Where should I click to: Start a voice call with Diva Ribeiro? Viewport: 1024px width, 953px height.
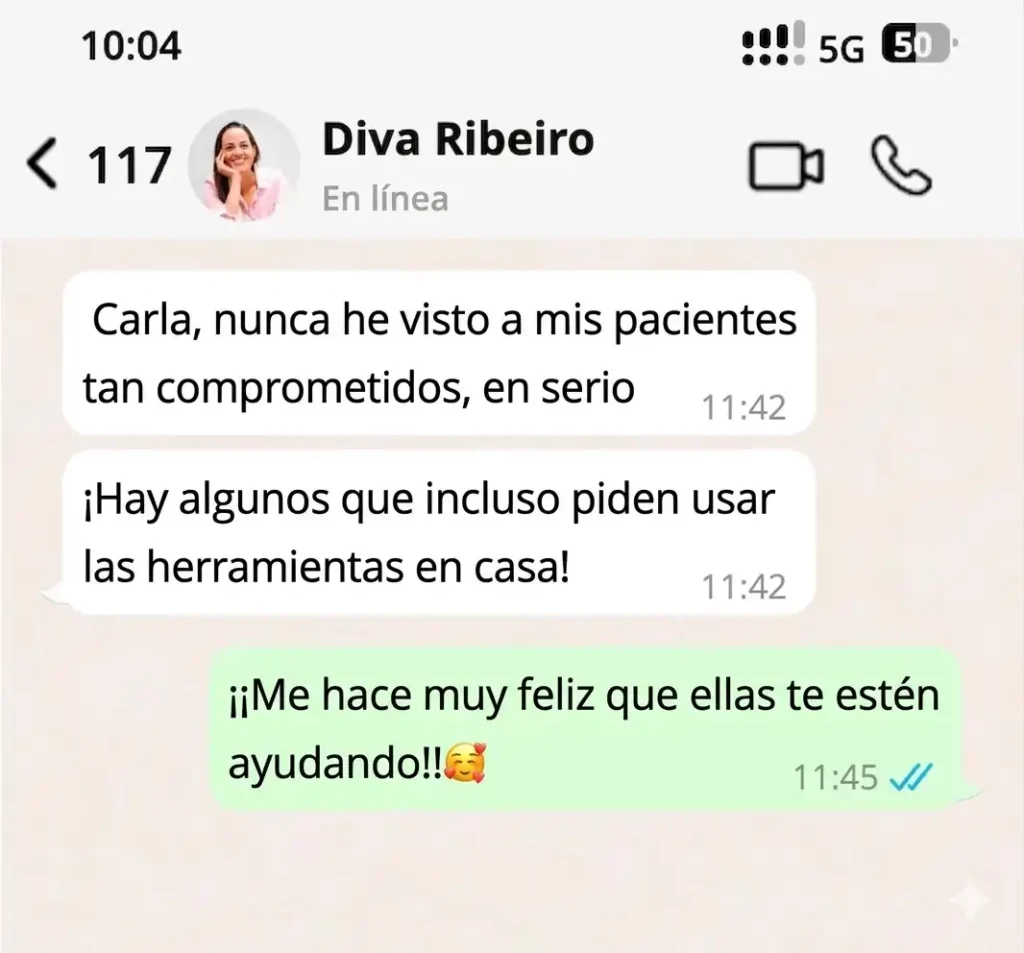click(x=902, y=166)
